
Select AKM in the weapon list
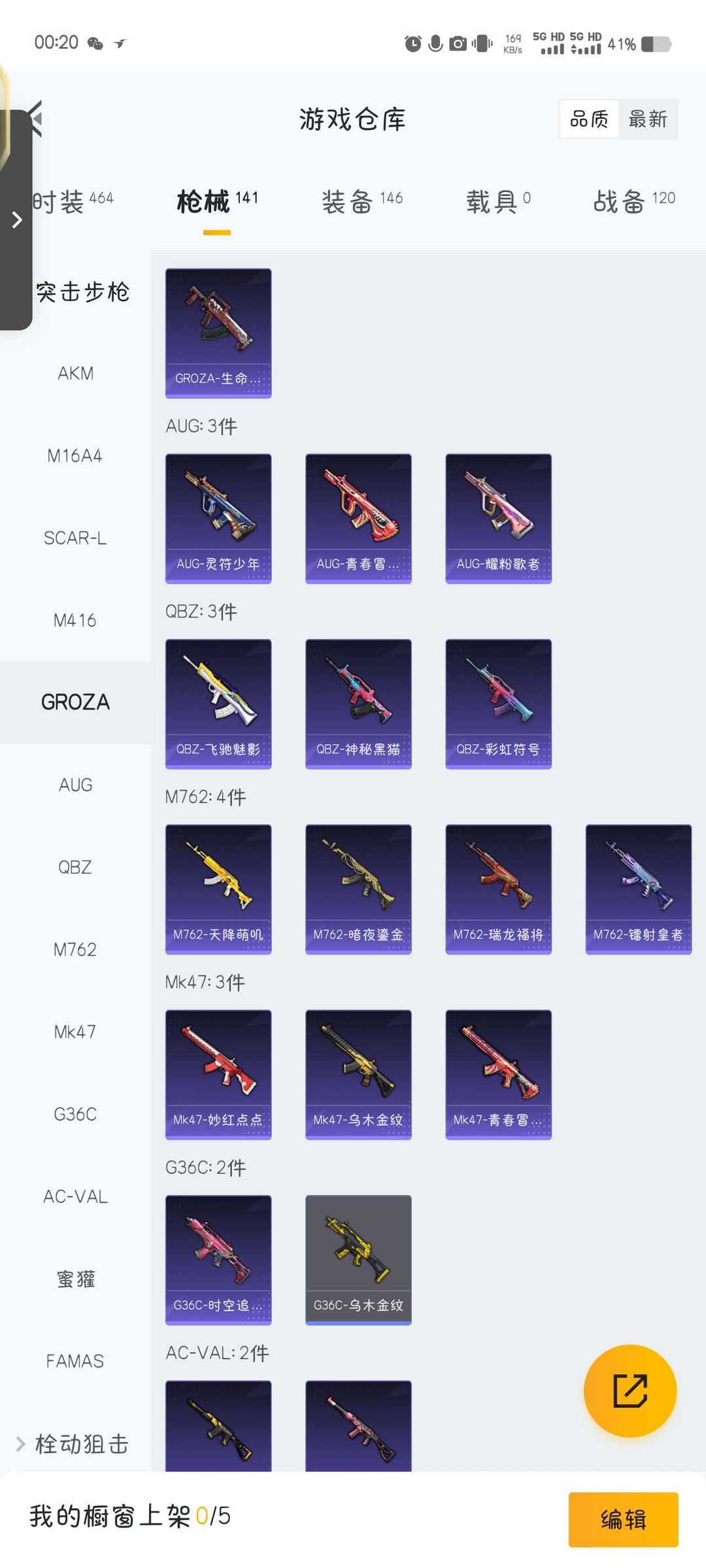click(75, 373)
